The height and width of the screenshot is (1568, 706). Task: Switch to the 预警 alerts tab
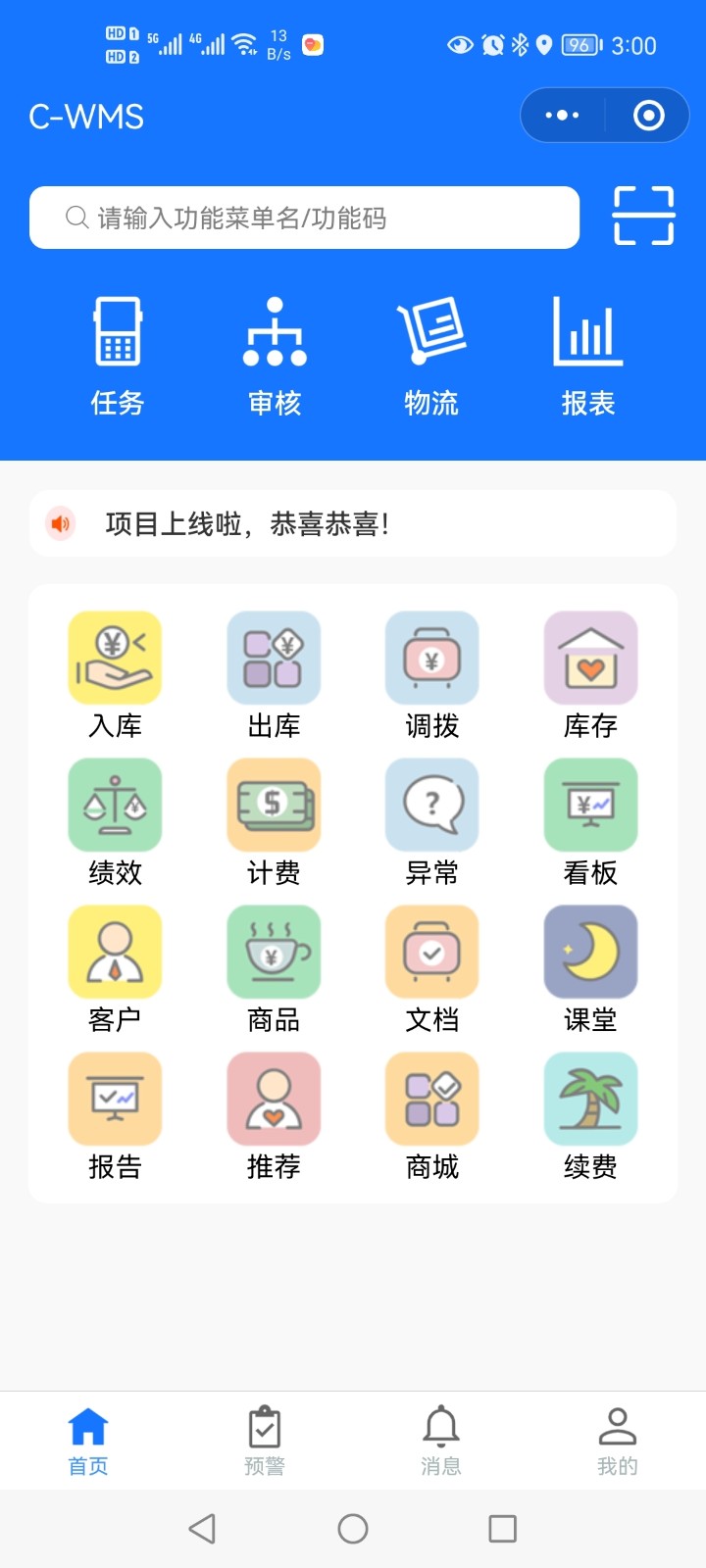coord(265,1441)
